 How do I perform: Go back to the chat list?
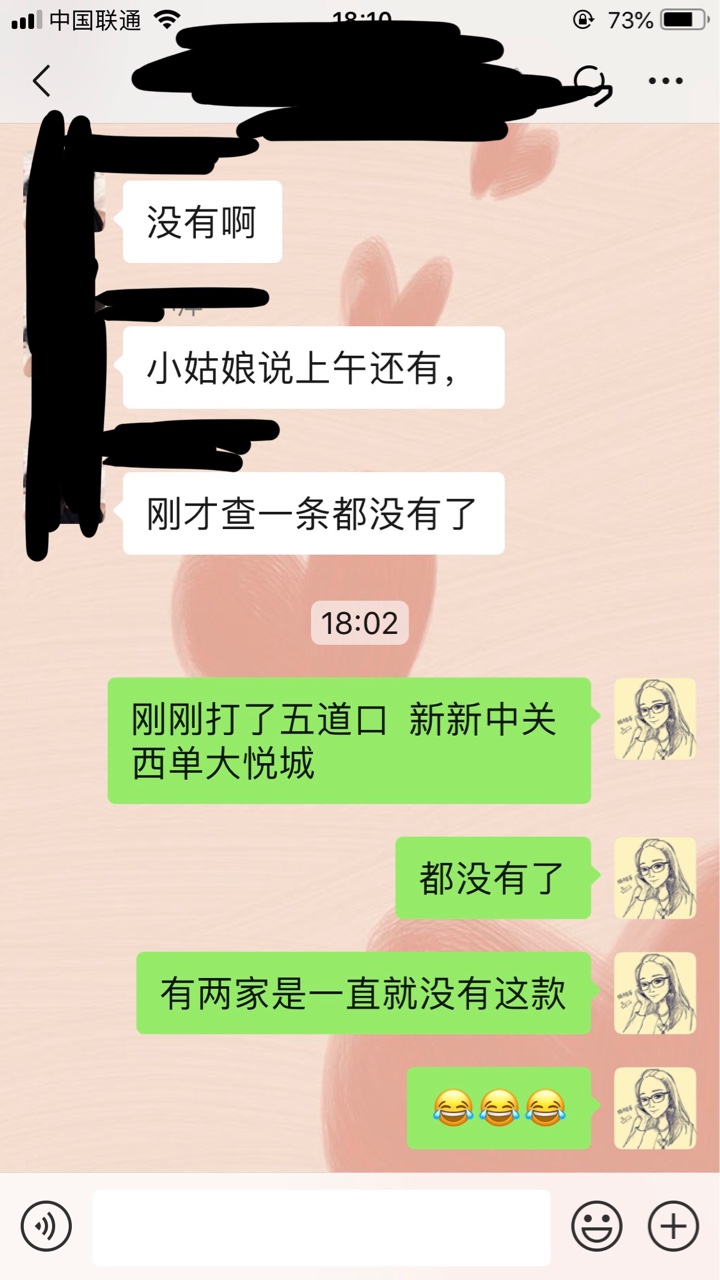(41, 81)
